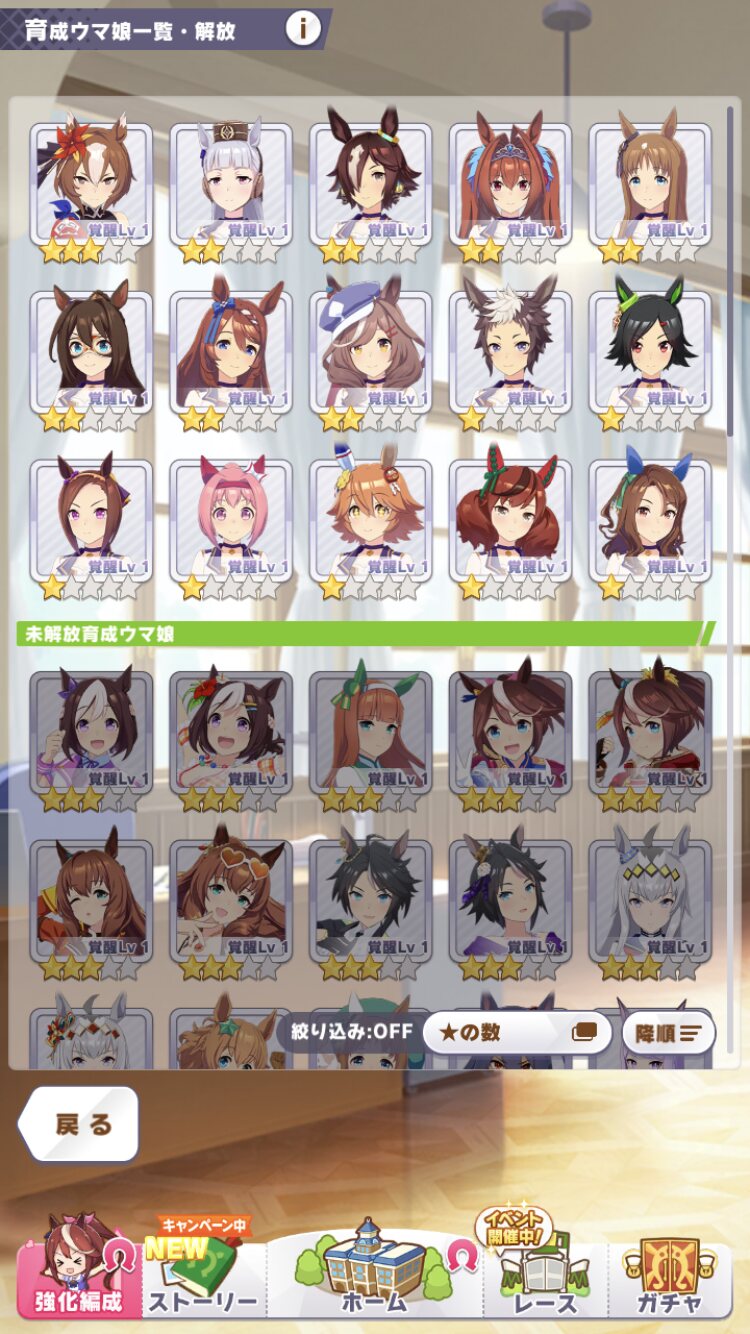Open the character with glasses

point(91,358)
